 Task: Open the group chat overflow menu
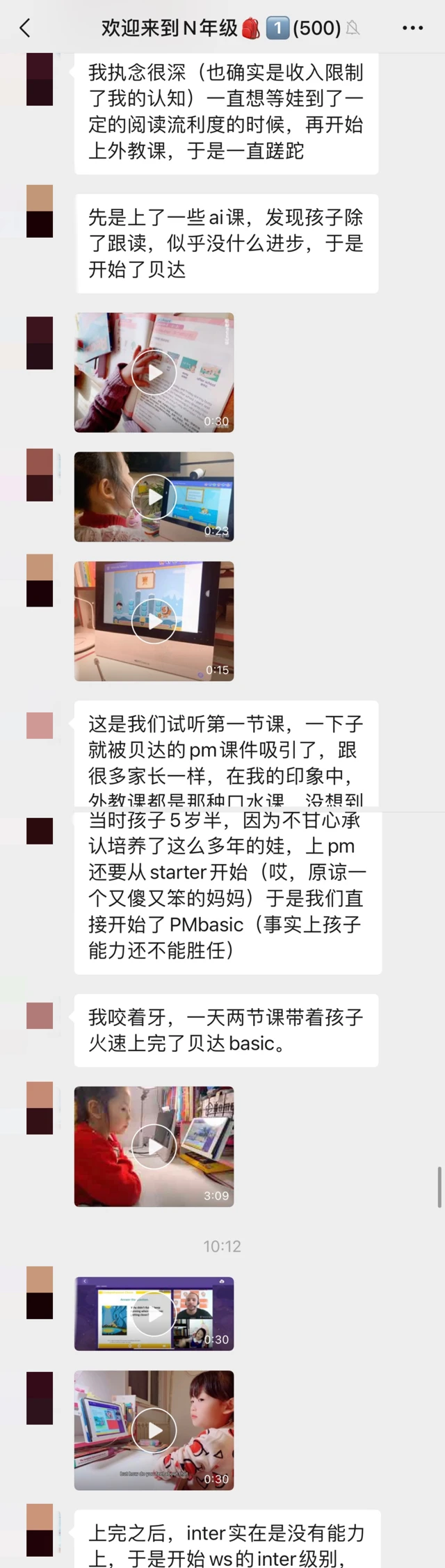[412, 28]
